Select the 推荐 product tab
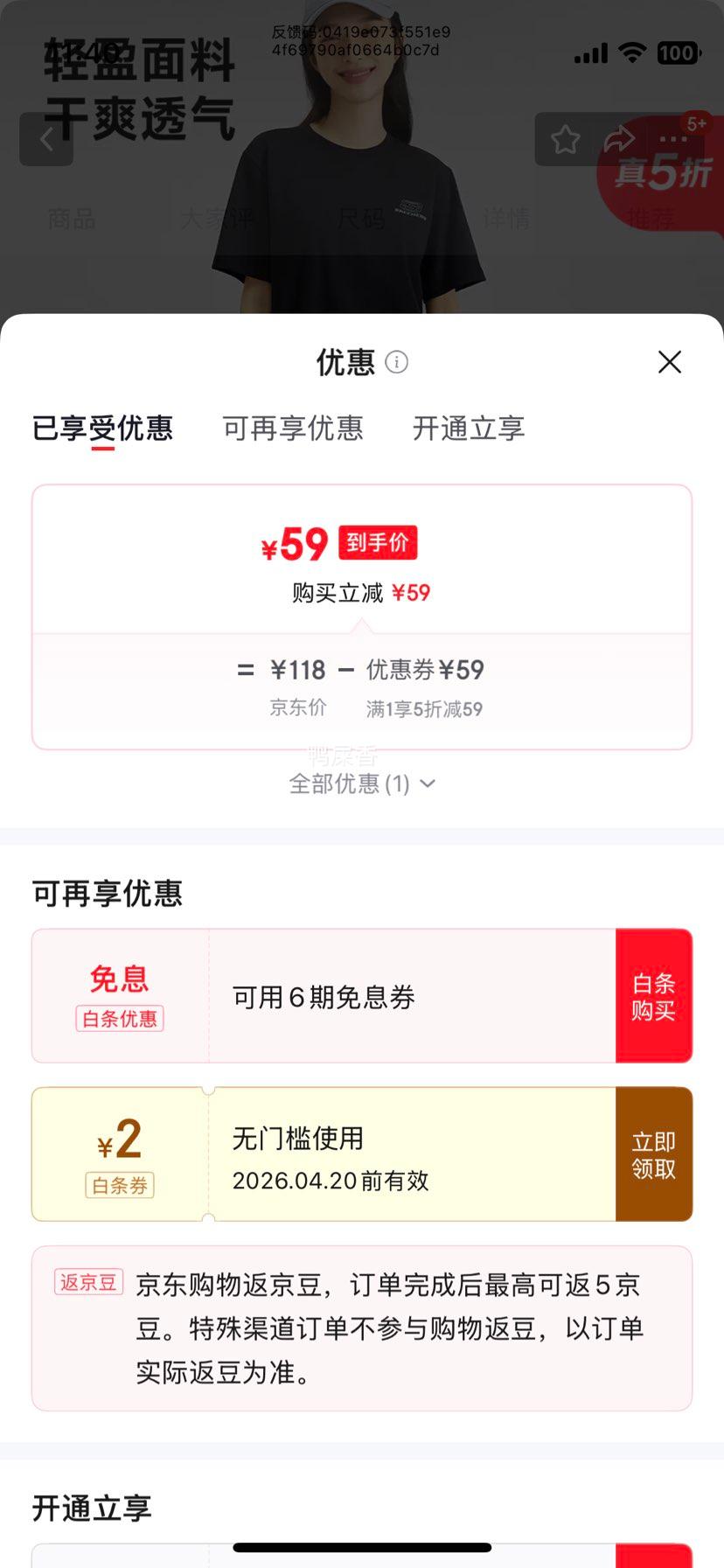Image resolution: width=724 pixels, height=1568 pixels. (x=651, y=220)
